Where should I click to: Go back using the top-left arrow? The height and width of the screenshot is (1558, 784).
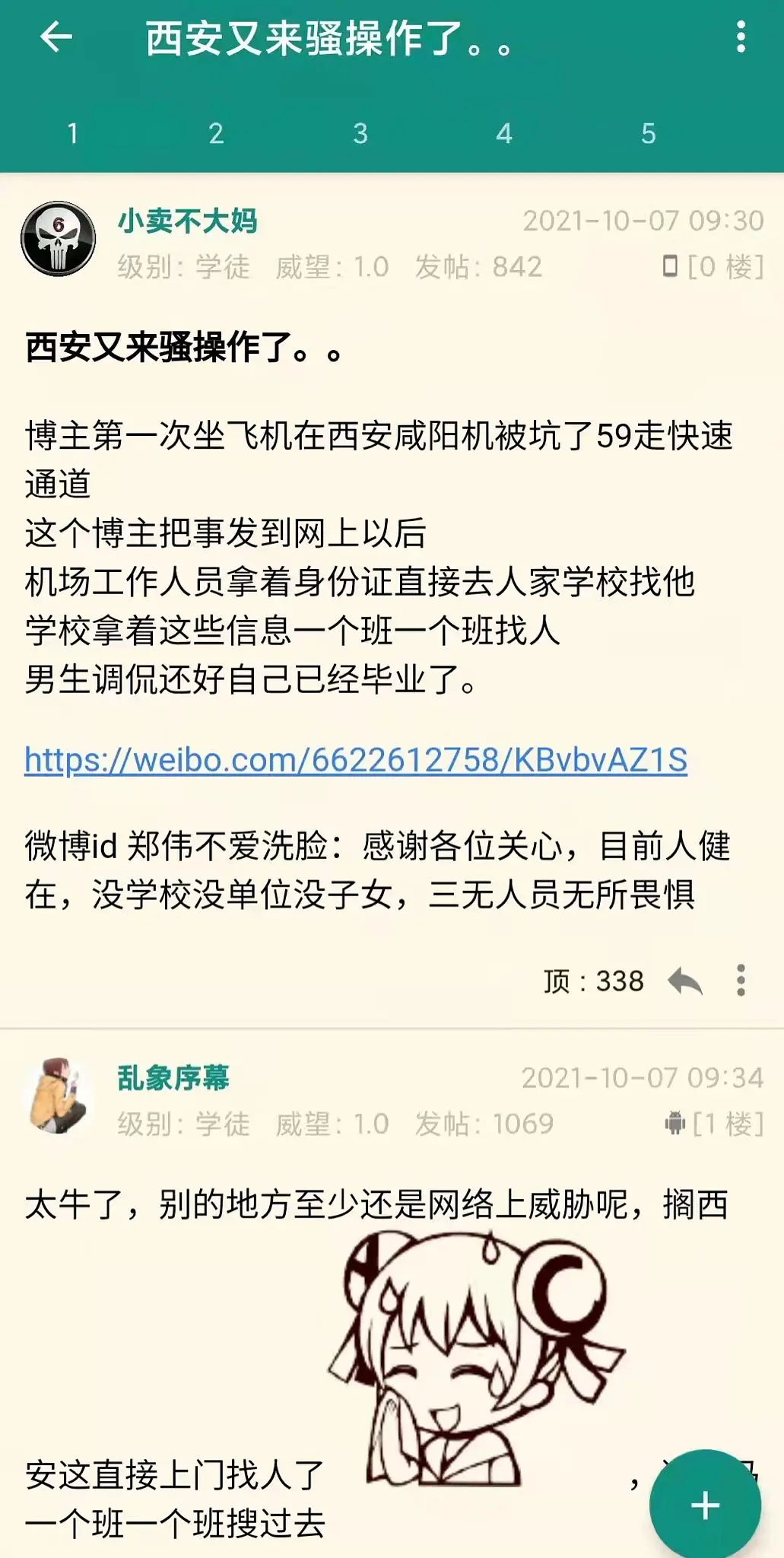coord(56,37)
